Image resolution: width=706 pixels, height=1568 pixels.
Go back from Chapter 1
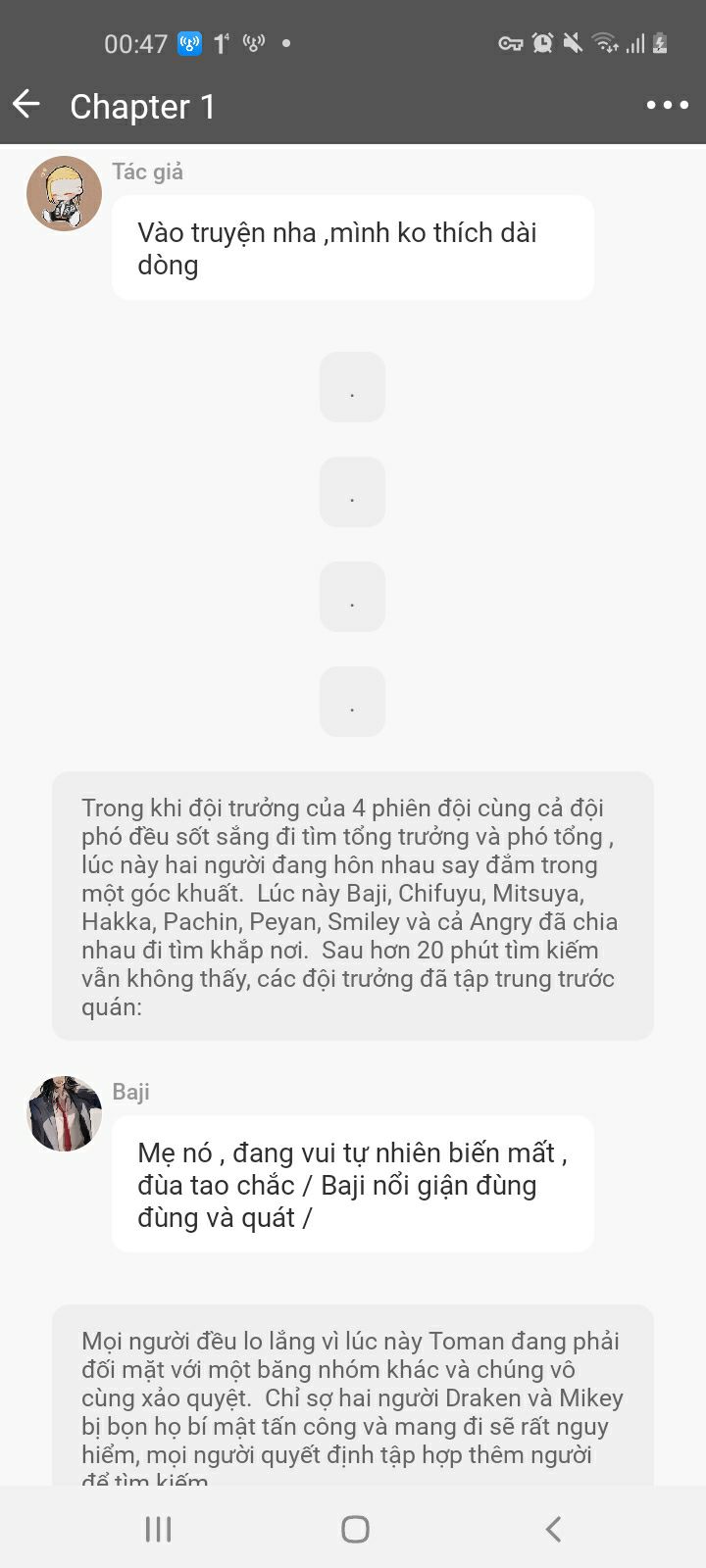tap(26, 104)
